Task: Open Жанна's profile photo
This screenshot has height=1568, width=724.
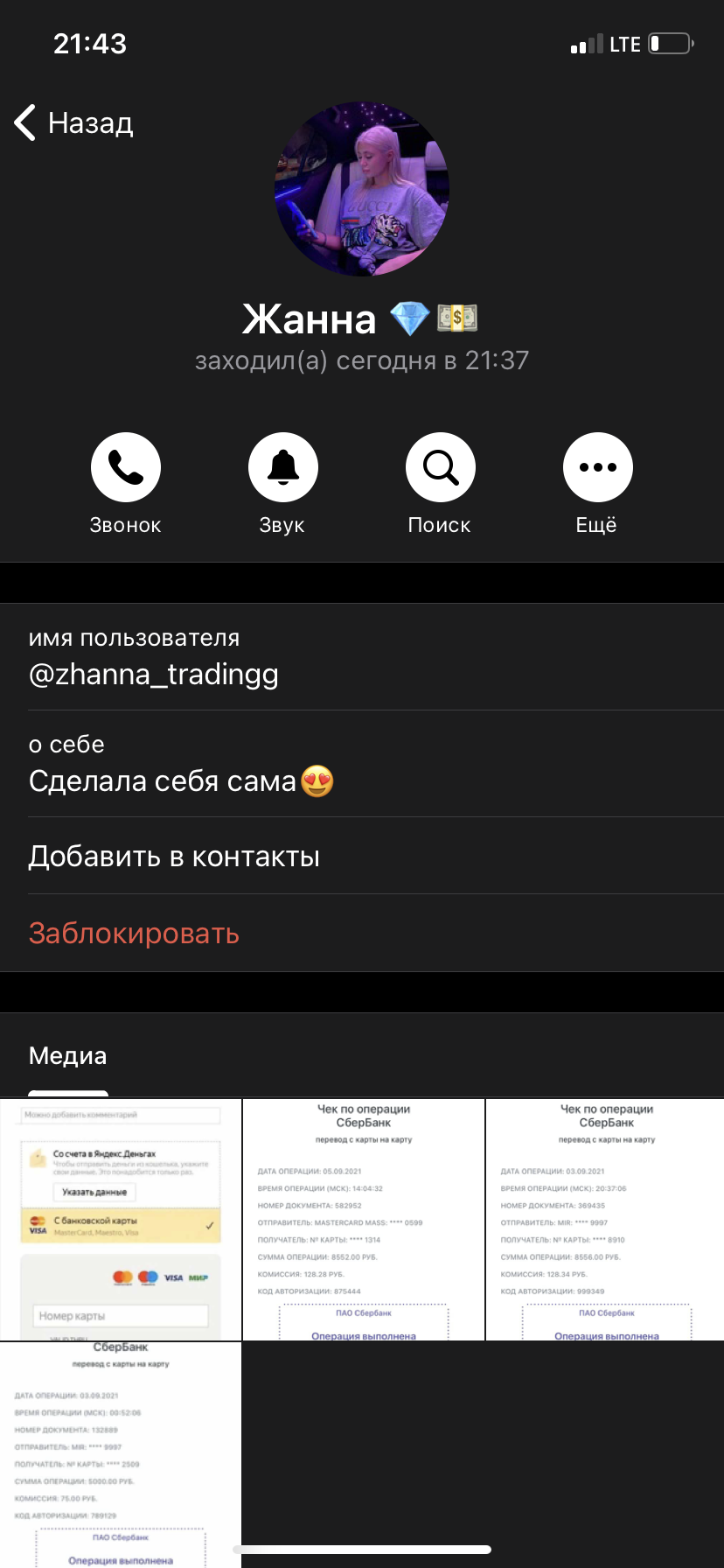Action: tap(362, 189)
